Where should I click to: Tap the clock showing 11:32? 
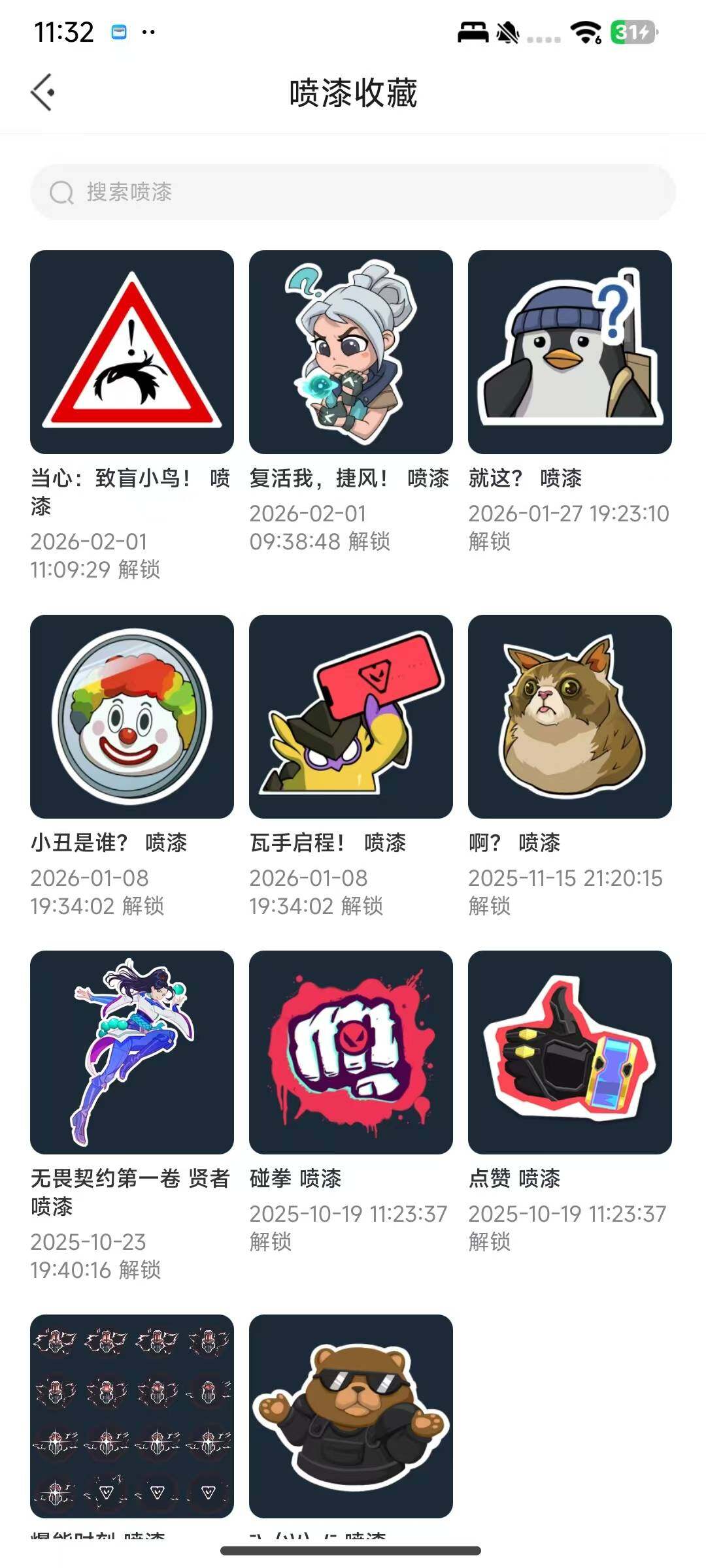[63, 31]
